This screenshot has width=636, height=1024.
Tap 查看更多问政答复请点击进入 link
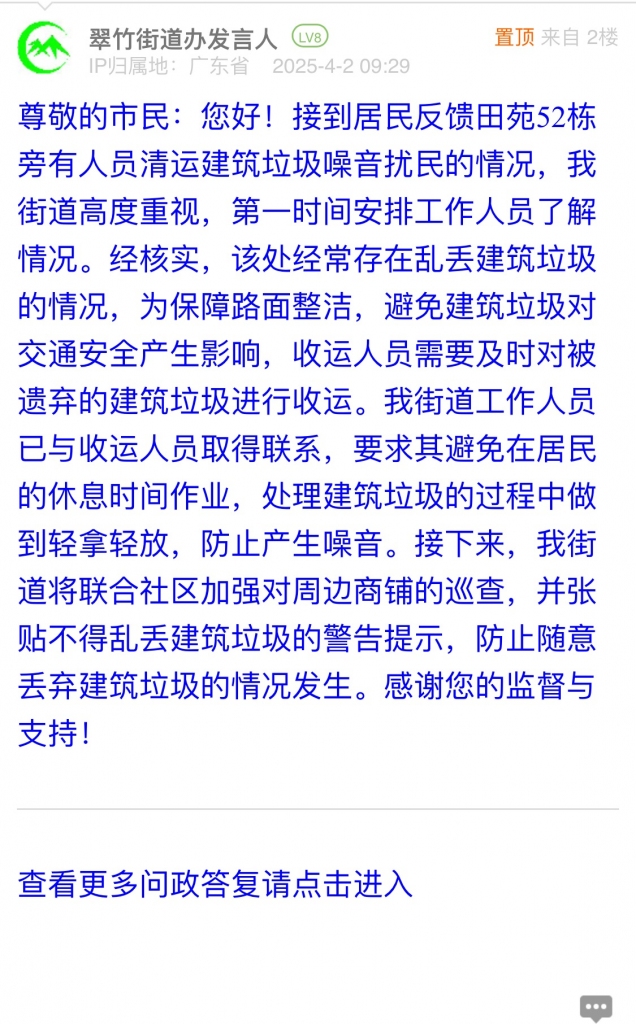click(215, 884)
